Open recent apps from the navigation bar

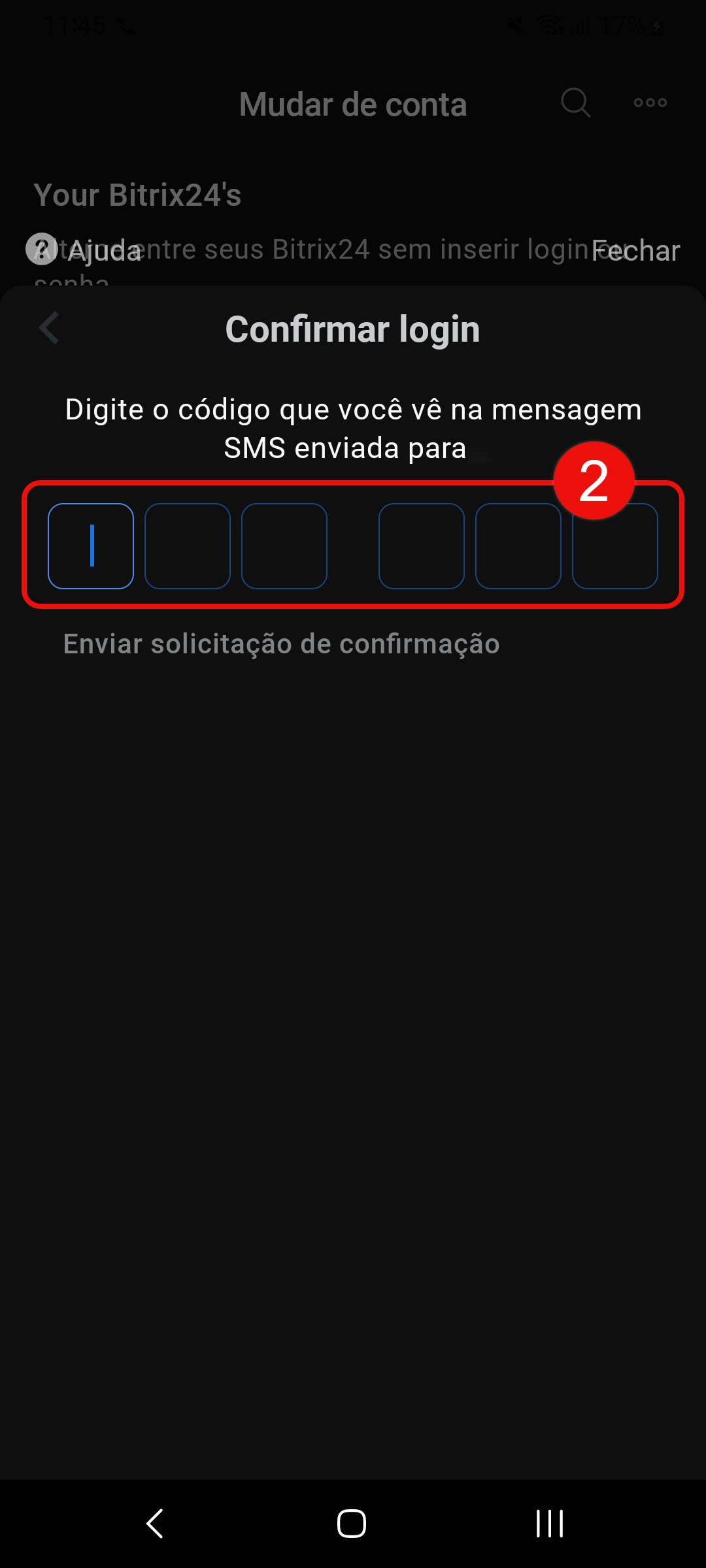tap(549, 1524)
